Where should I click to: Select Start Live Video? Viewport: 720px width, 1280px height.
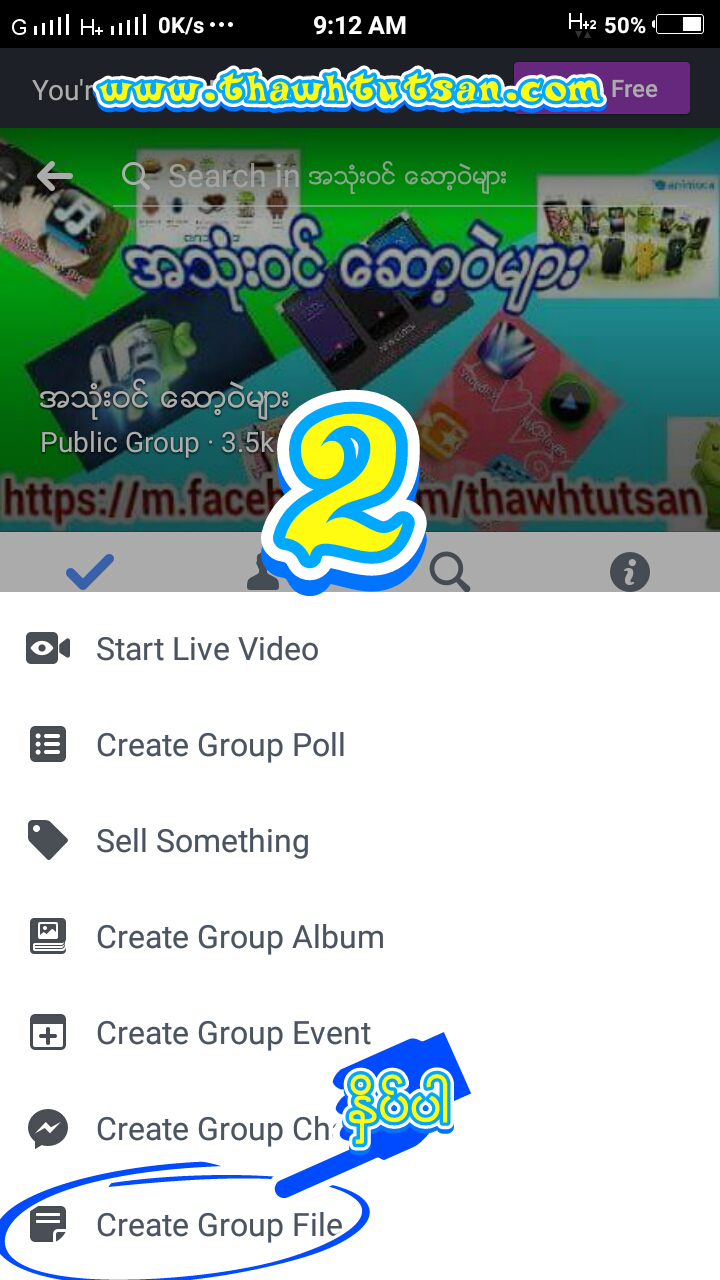tap(360, 649)
